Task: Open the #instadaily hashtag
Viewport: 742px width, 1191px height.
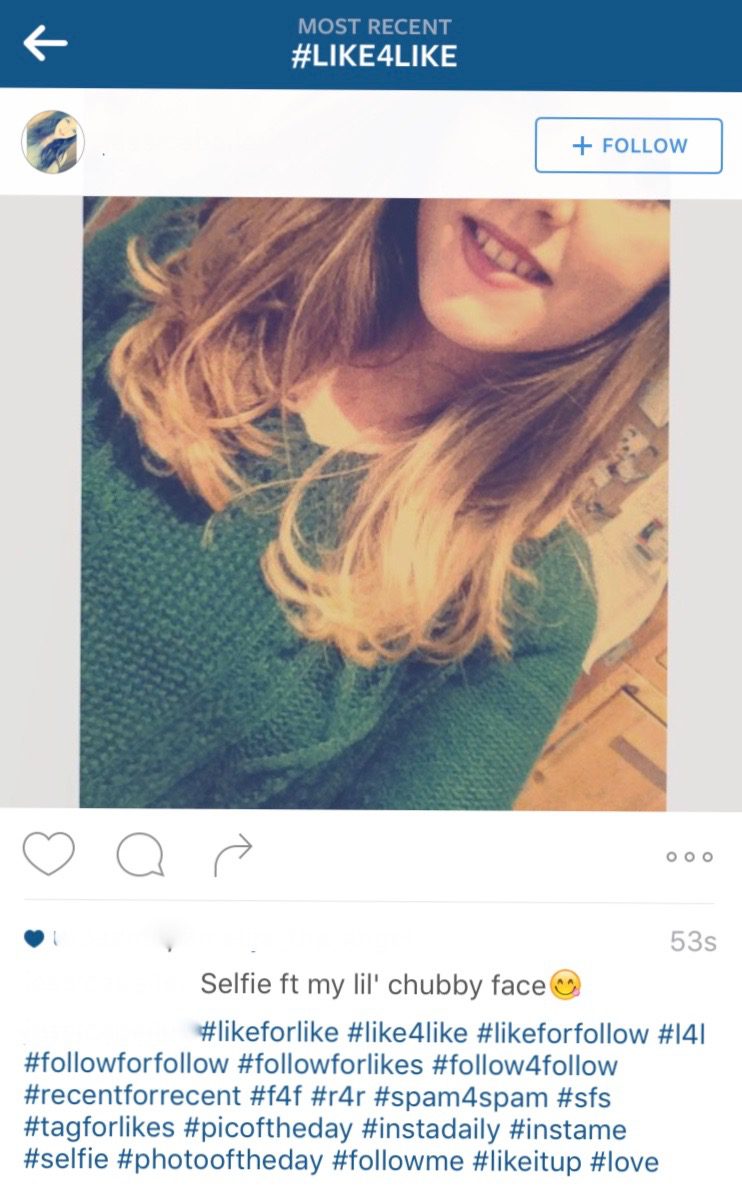Action: (x=431, y=1129)
